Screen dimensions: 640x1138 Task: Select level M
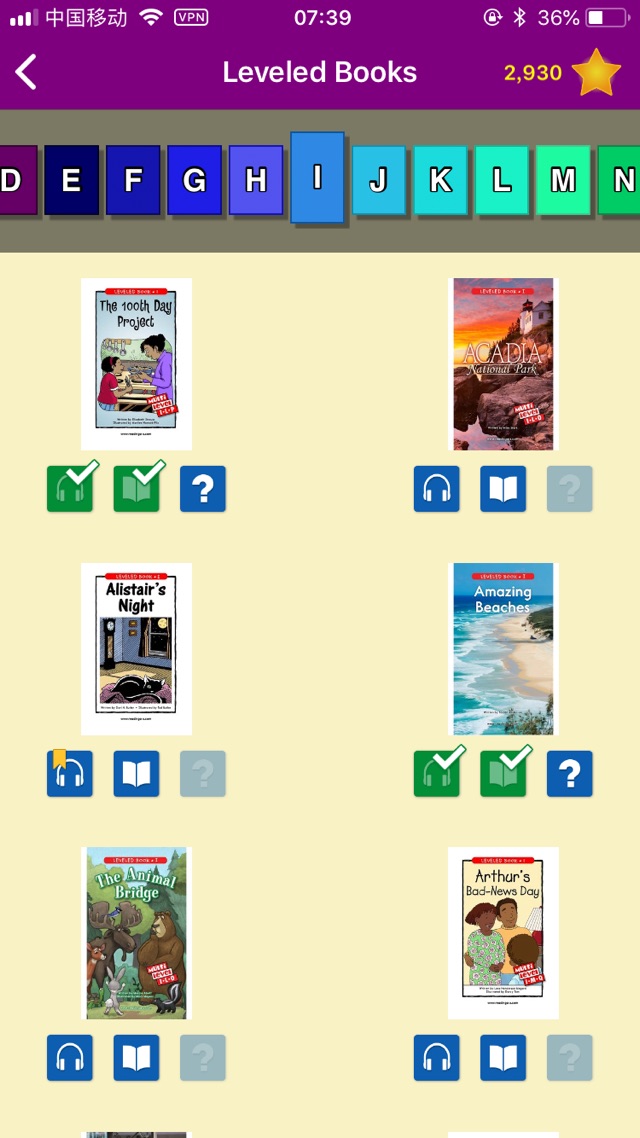click(563, 180)
